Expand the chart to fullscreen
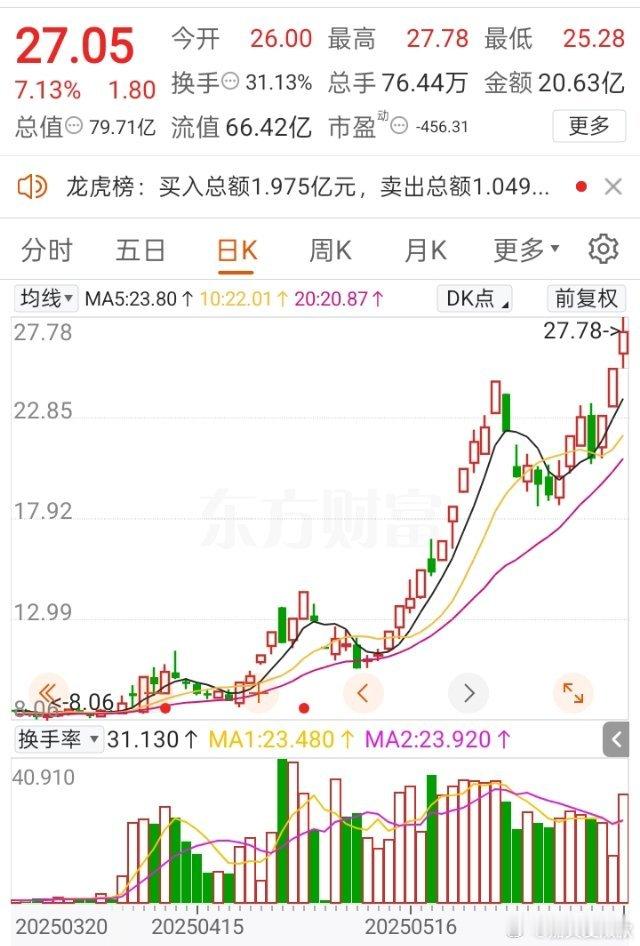This screenshot has width=640, height=946. pos(573,692)
